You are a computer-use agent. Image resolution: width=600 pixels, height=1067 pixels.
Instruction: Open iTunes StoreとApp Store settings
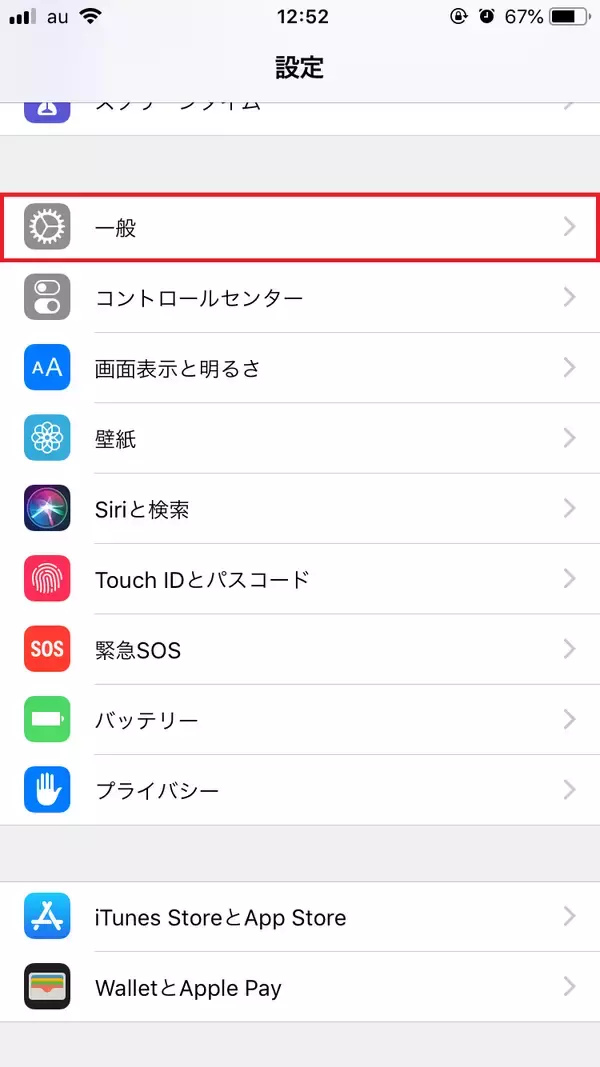tap(300, 917)
